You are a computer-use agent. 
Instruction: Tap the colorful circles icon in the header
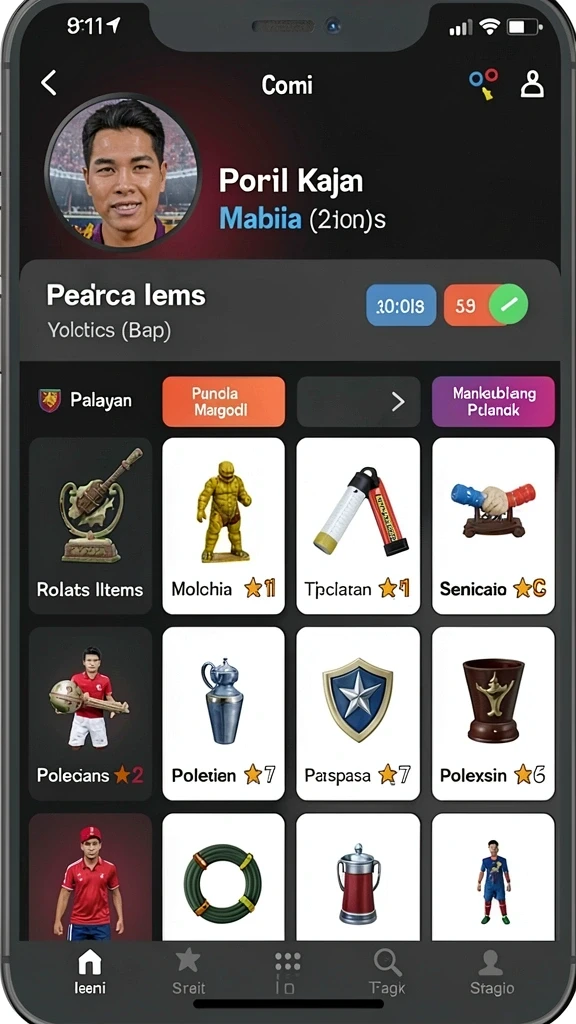(x=483, y=84)
